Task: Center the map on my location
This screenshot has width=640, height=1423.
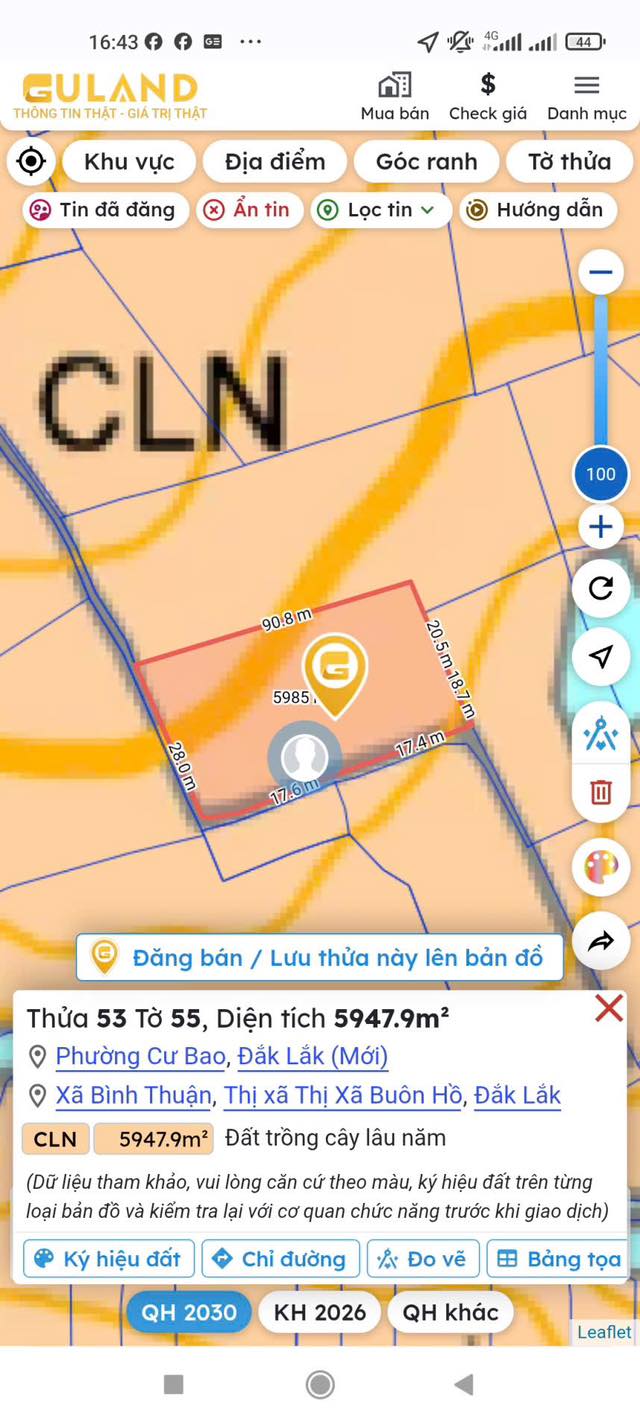Action: (x=31, y=161)
